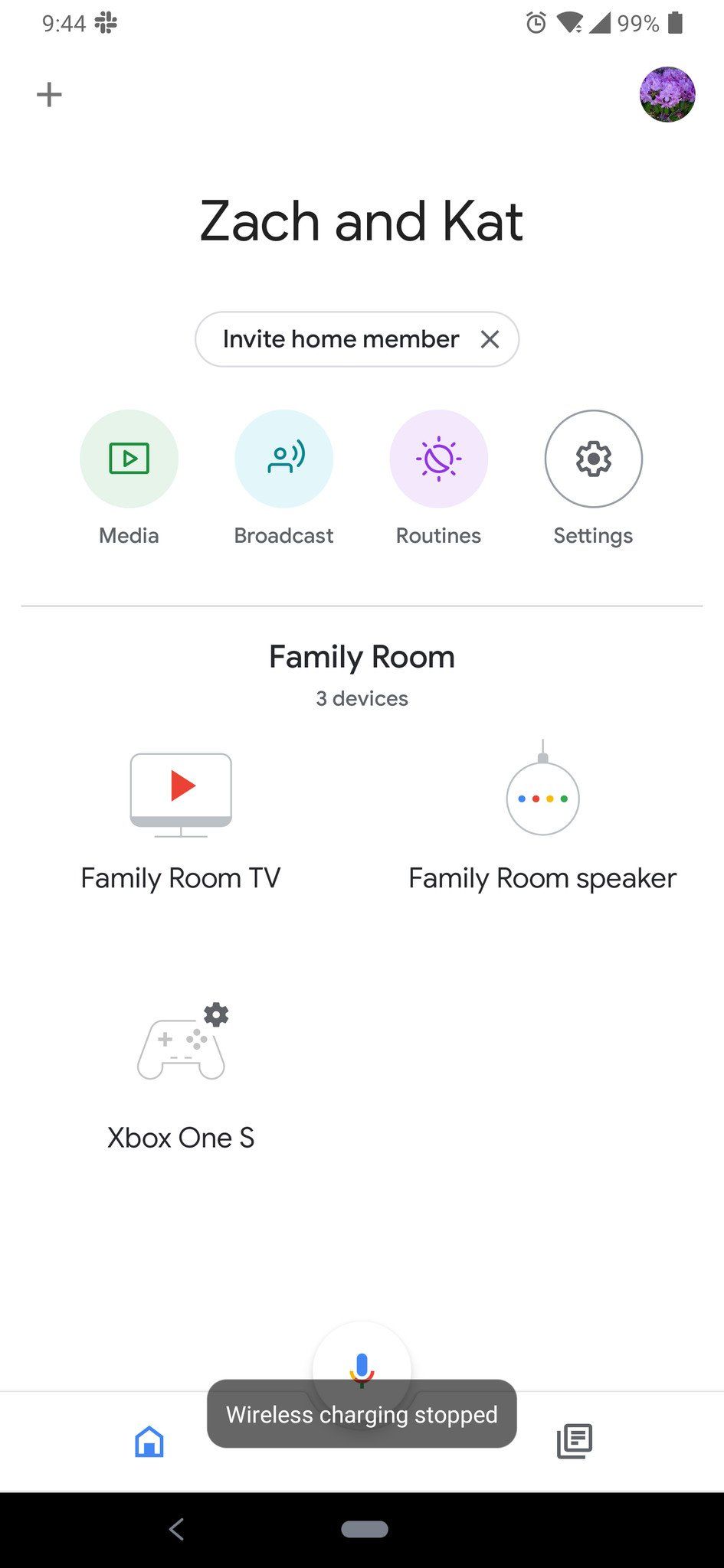724x1568 pixels.
Task: Tap the home name Zach and Kat
Action: point(361,221)
